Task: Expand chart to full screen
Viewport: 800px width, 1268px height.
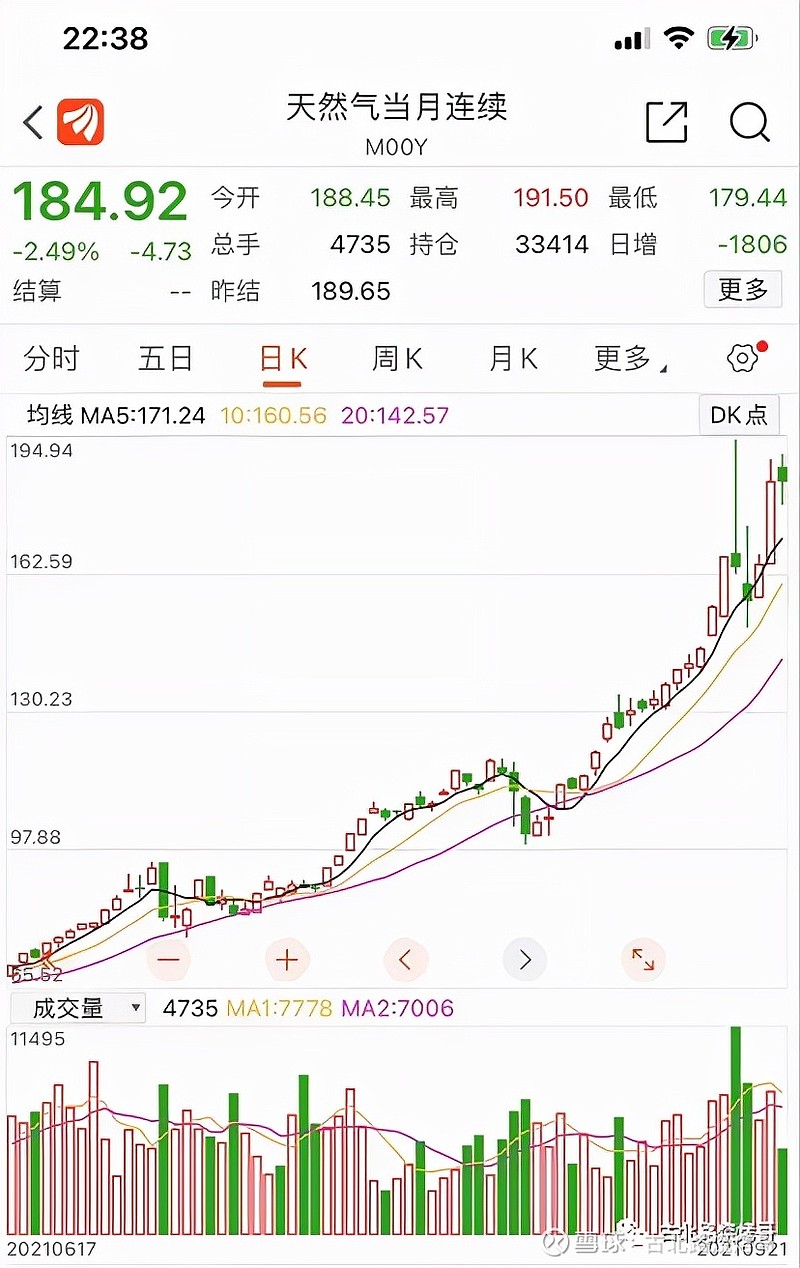Action: click(643, 961)
